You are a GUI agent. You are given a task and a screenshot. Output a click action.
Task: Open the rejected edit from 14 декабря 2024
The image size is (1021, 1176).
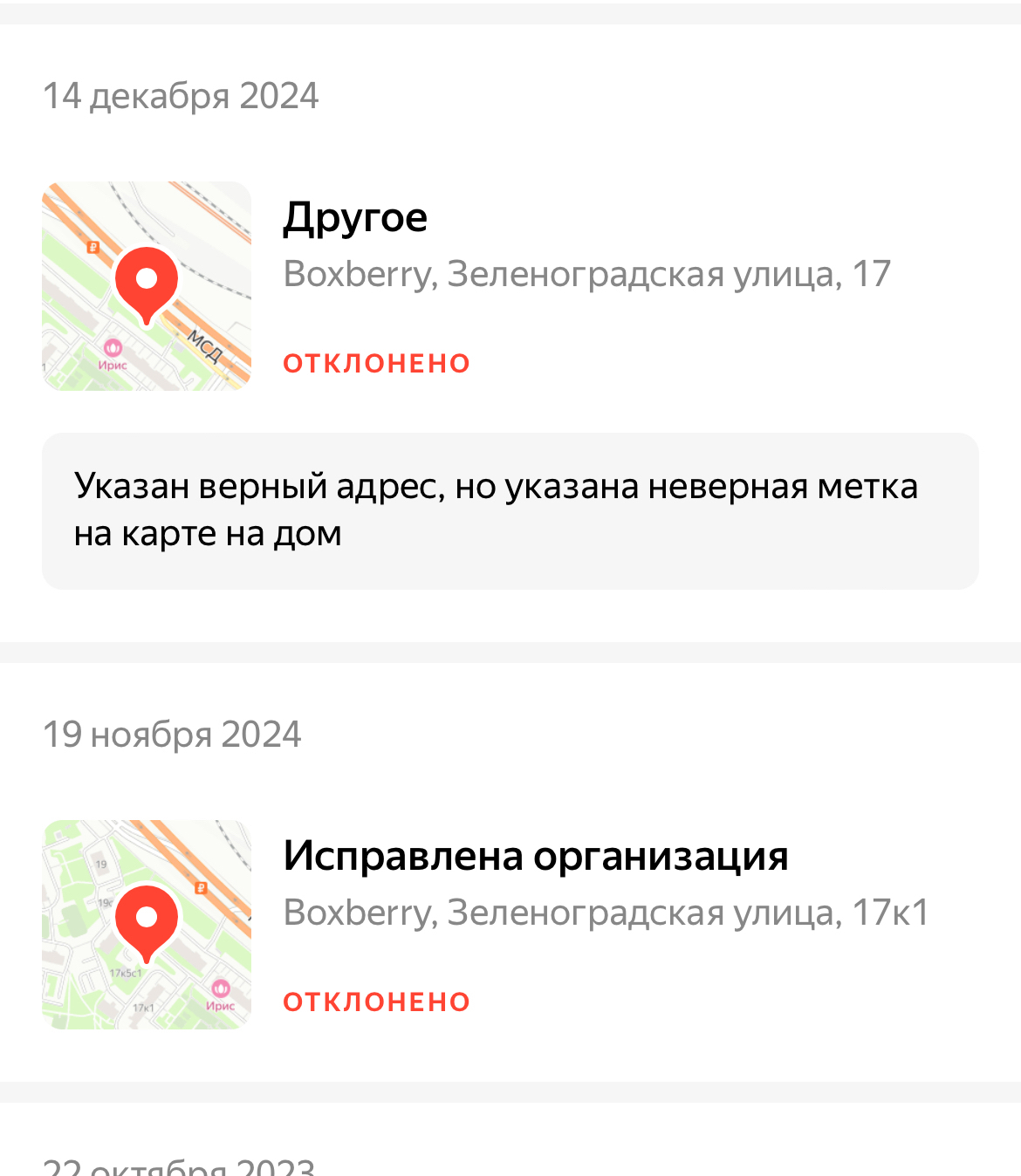586,275
